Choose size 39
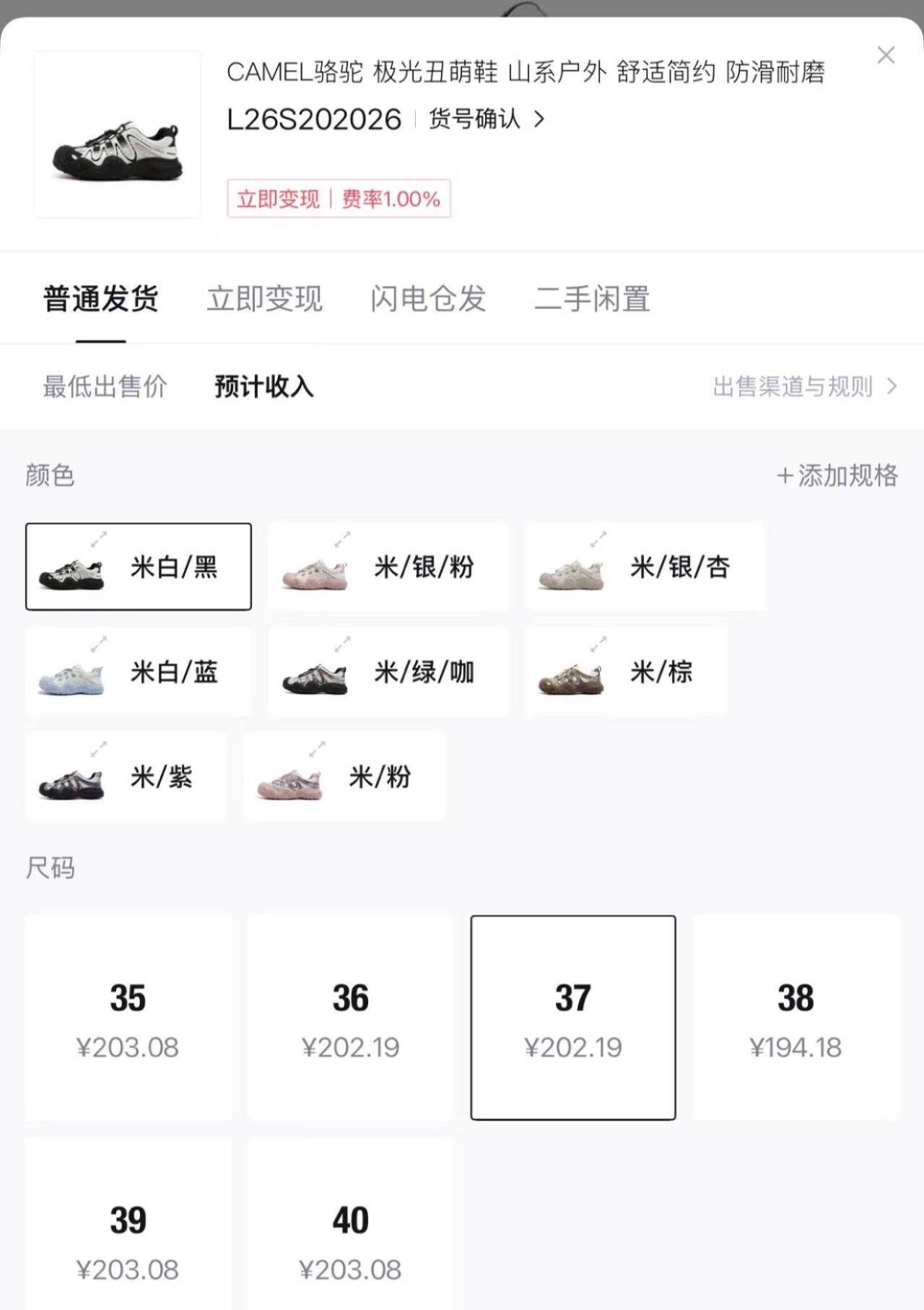 128,1235
